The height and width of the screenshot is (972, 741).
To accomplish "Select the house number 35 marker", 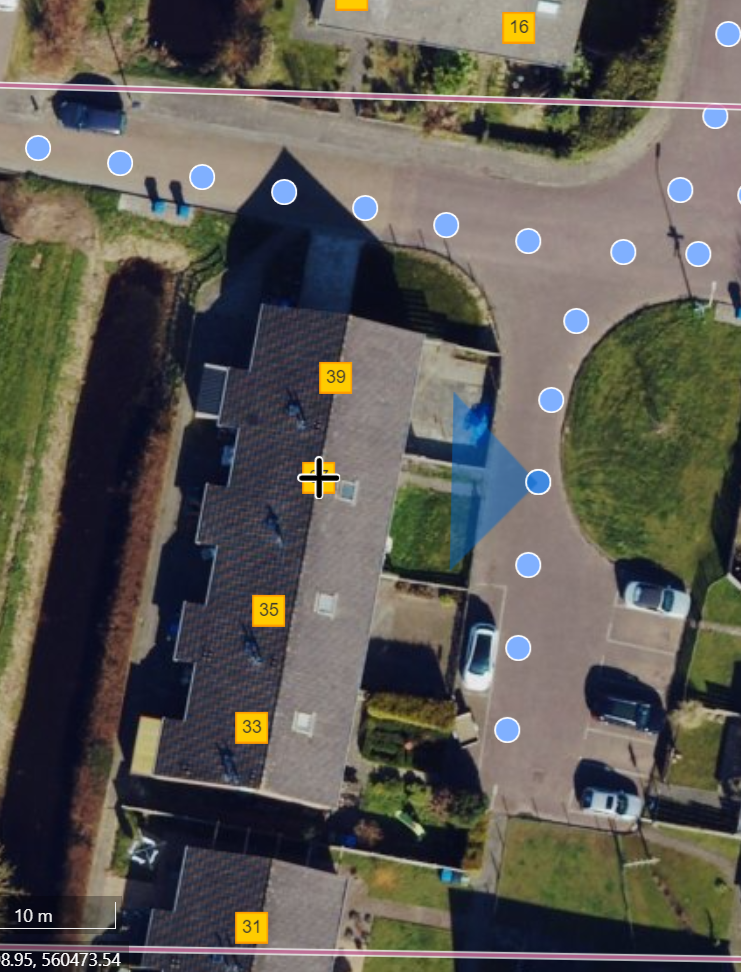I will 268,609.
